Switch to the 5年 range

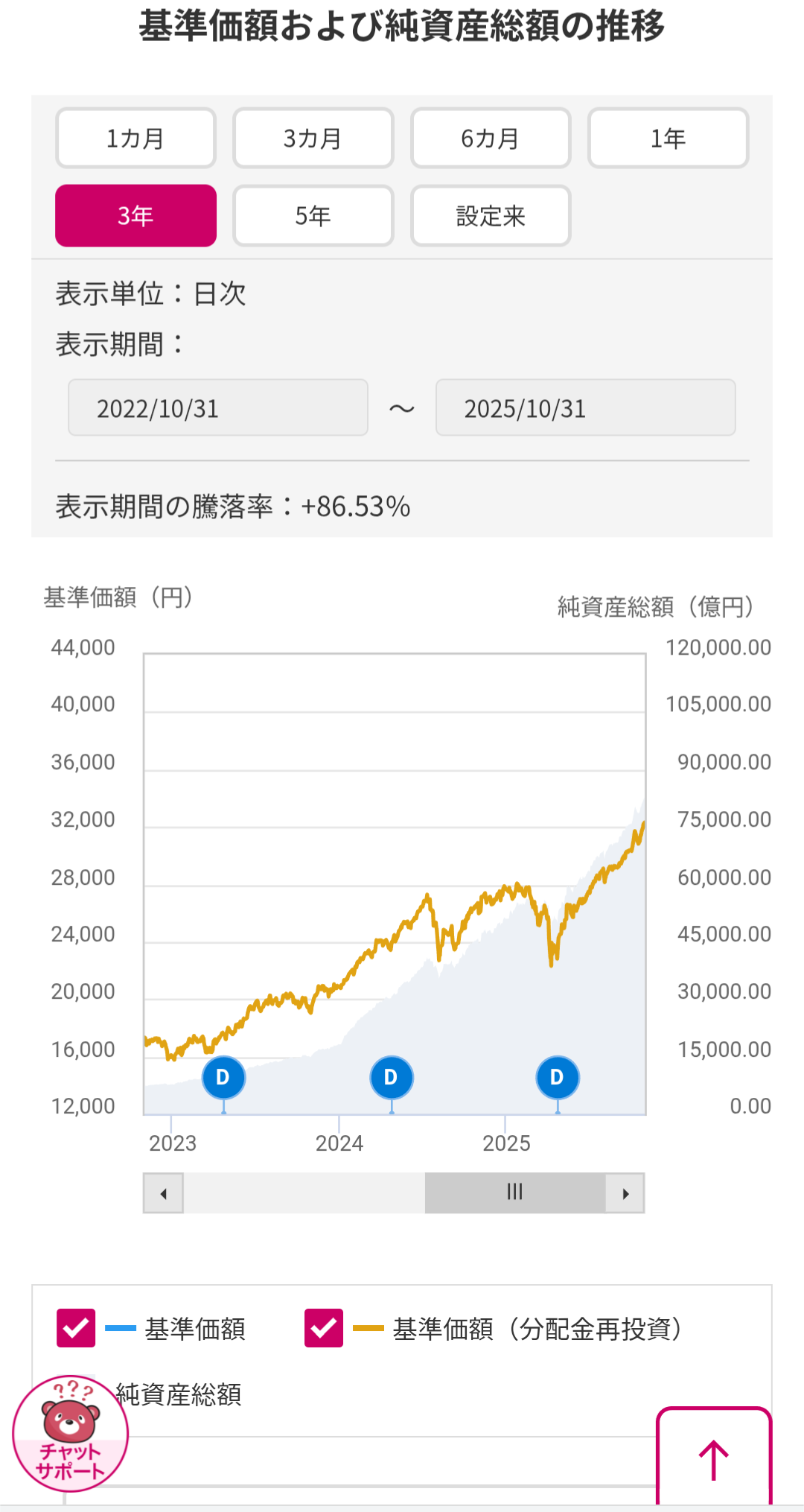[x=313, y=216]
